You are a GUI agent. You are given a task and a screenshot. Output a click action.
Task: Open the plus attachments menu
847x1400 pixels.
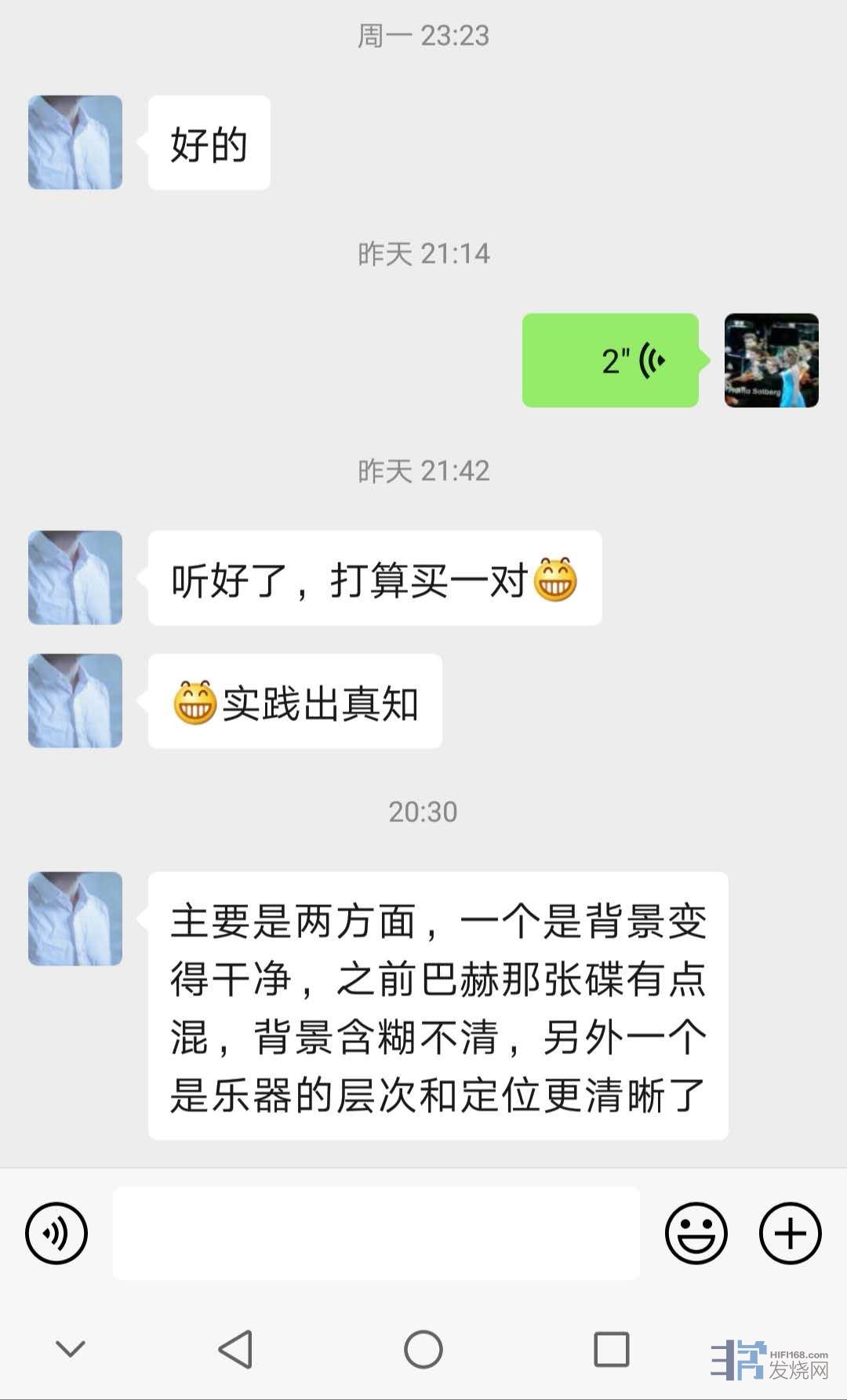point(790,1233)
